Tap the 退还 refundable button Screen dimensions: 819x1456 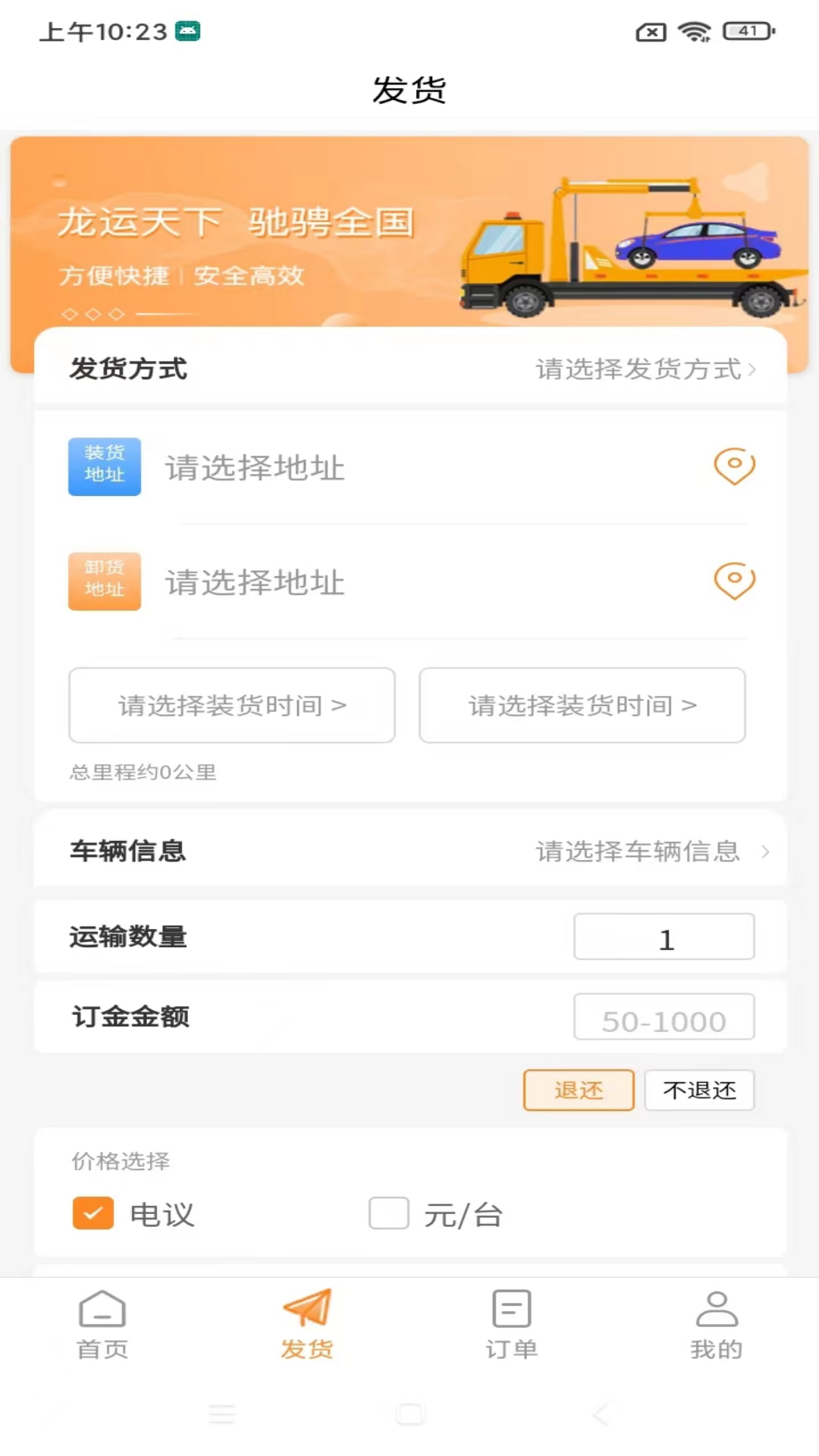point(578,1090)
